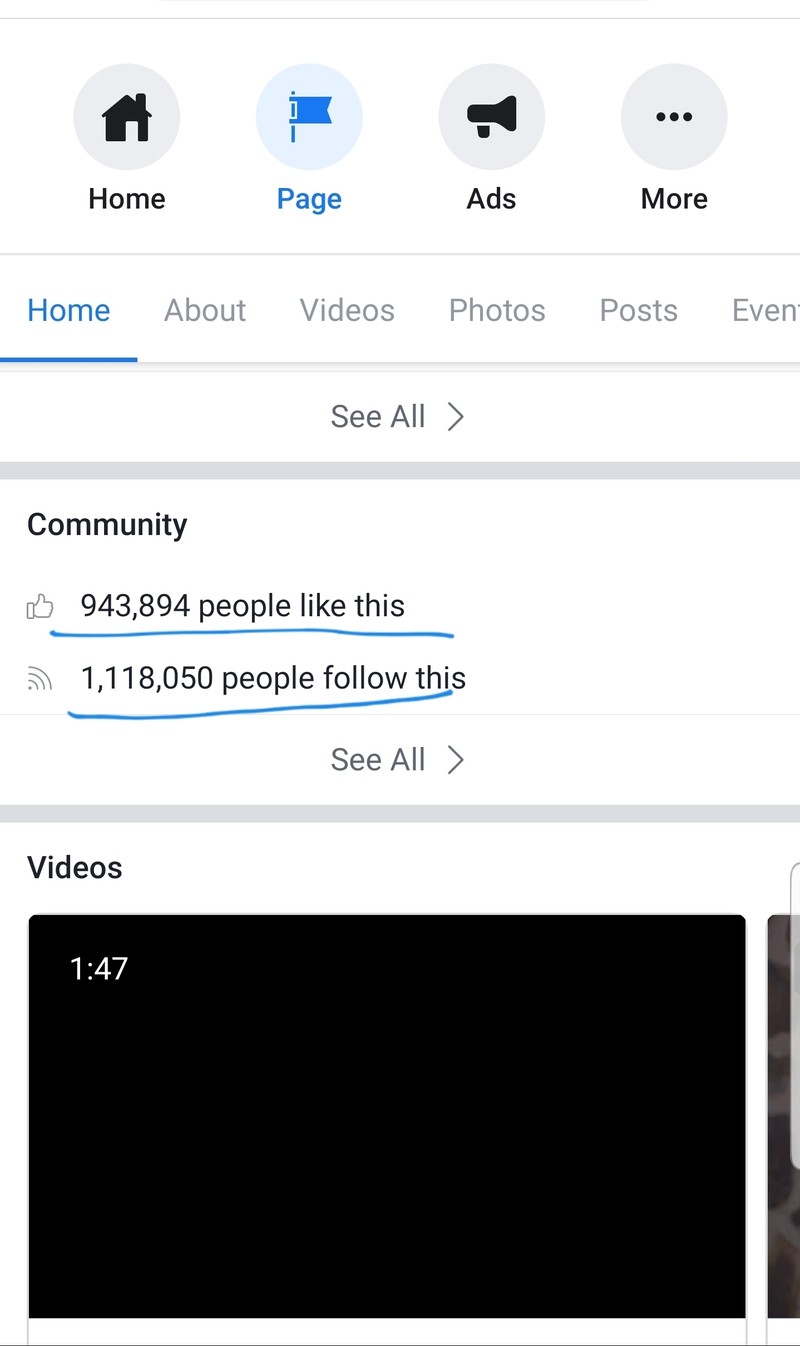Play the 1:47 video

(387, 1115)
